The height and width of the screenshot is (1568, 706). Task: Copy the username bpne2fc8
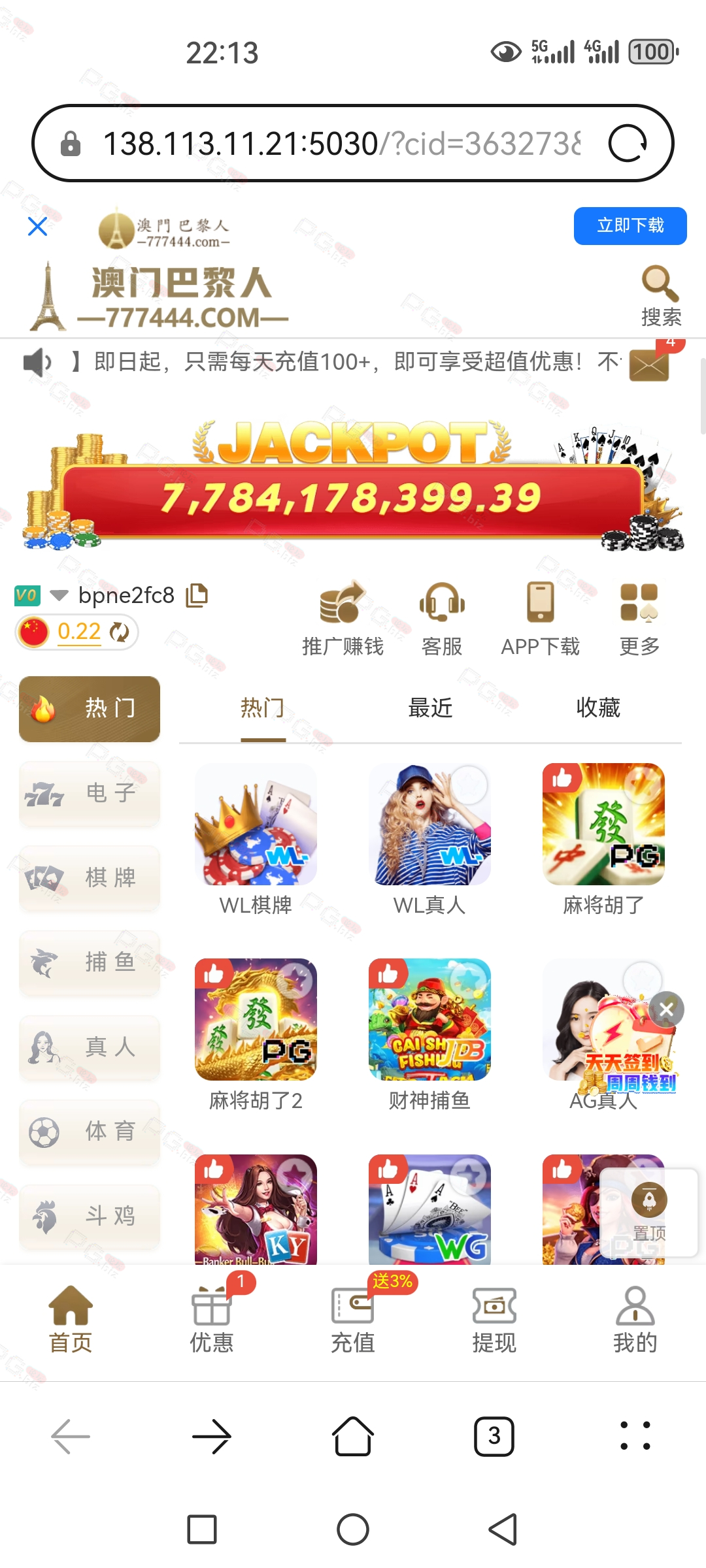(x=197, y=595)
